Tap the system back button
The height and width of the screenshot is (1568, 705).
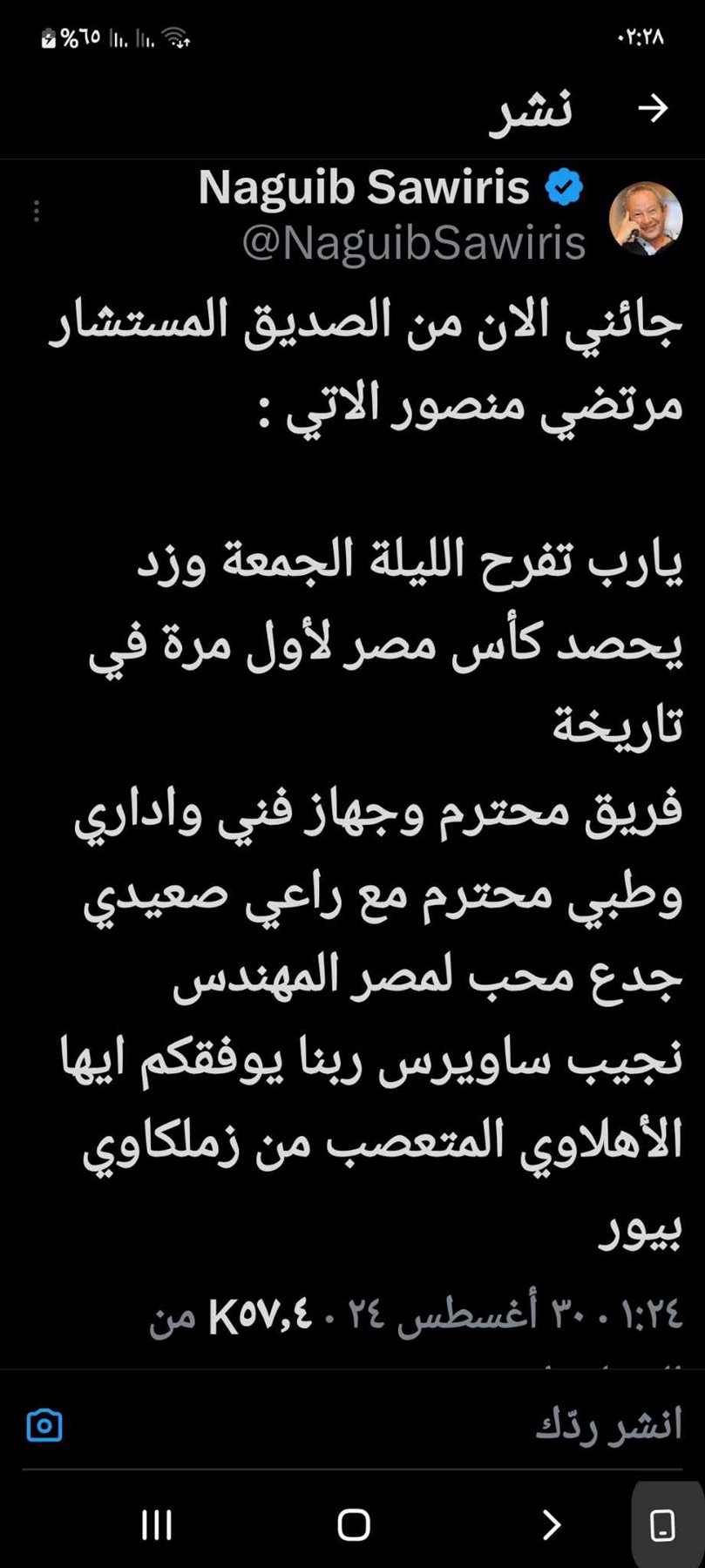click(x=551, y=1524)
